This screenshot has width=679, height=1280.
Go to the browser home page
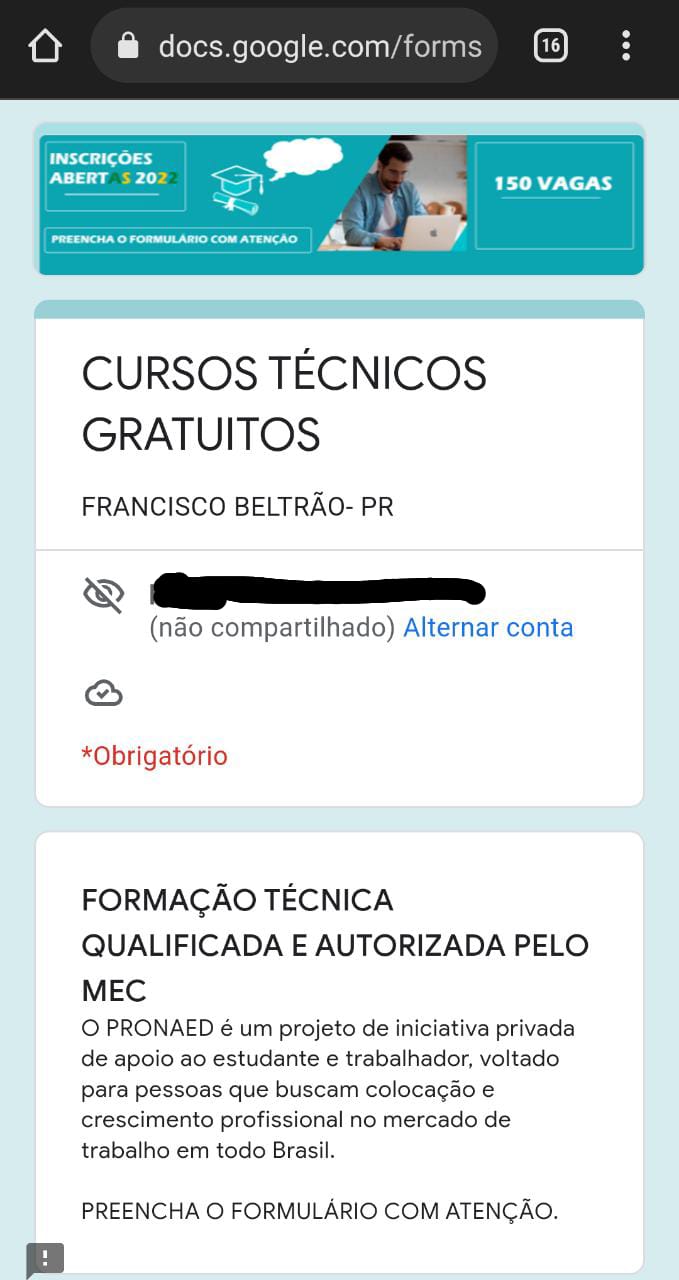pos(46,46)
